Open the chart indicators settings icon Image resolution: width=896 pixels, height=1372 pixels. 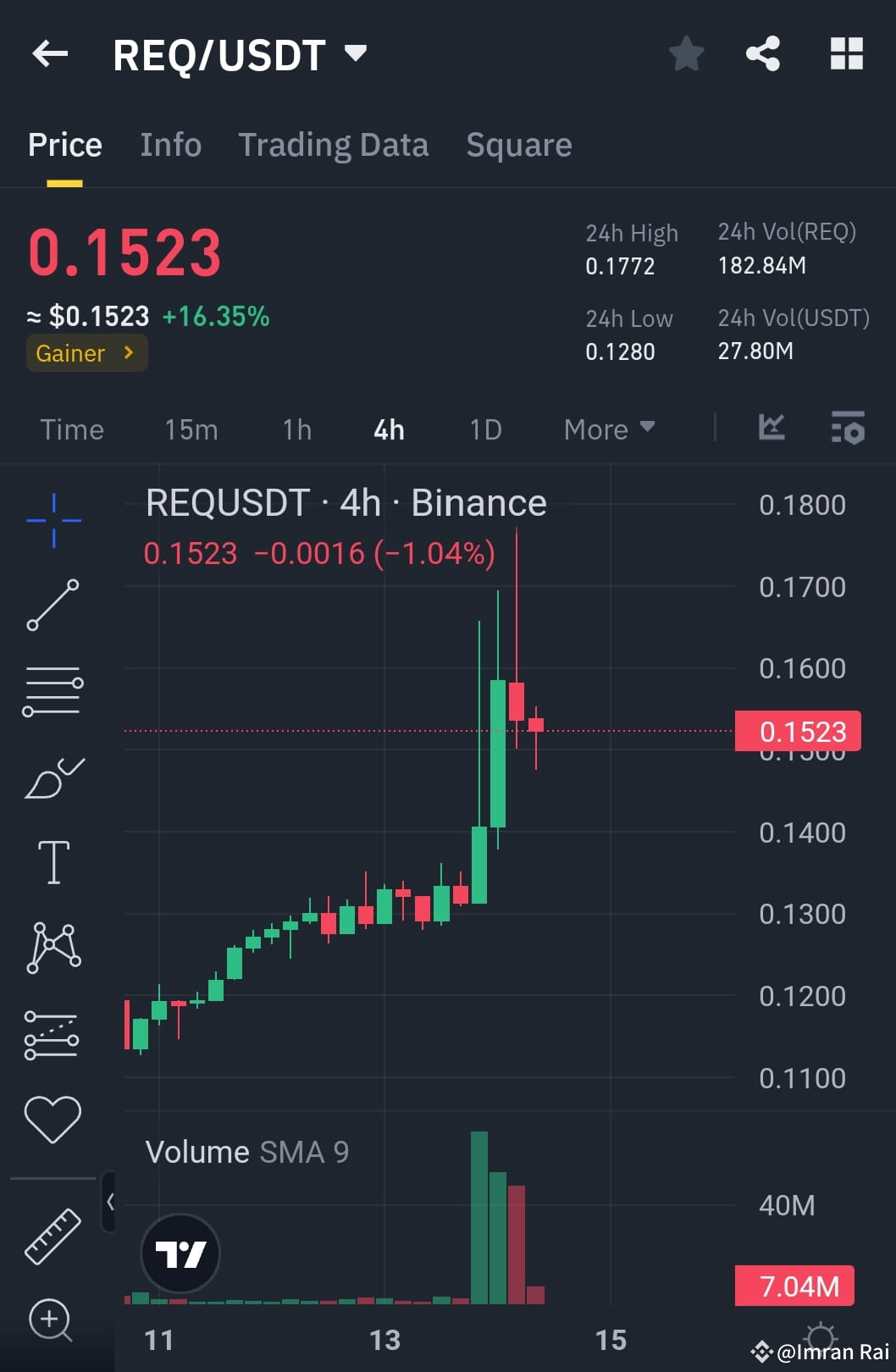tap(847, 429)
